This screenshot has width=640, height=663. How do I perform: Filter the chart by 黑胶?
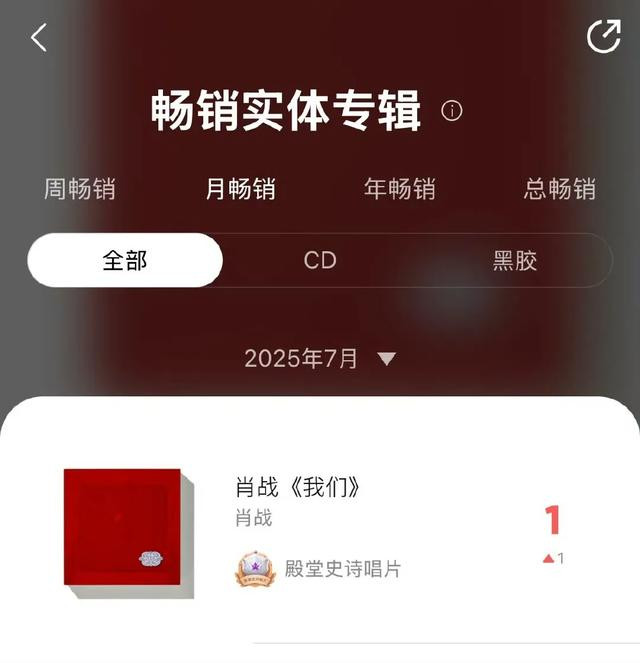(x=515, y=261)
